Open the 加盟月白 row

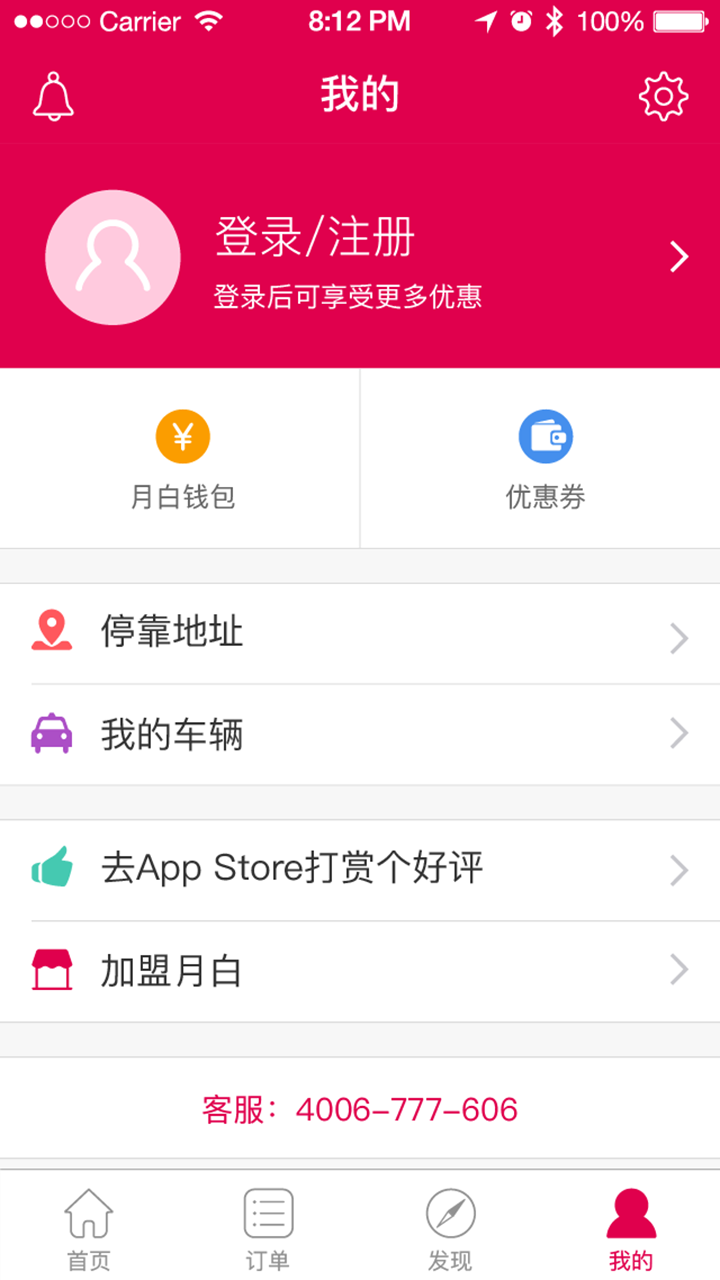point(360,971)
